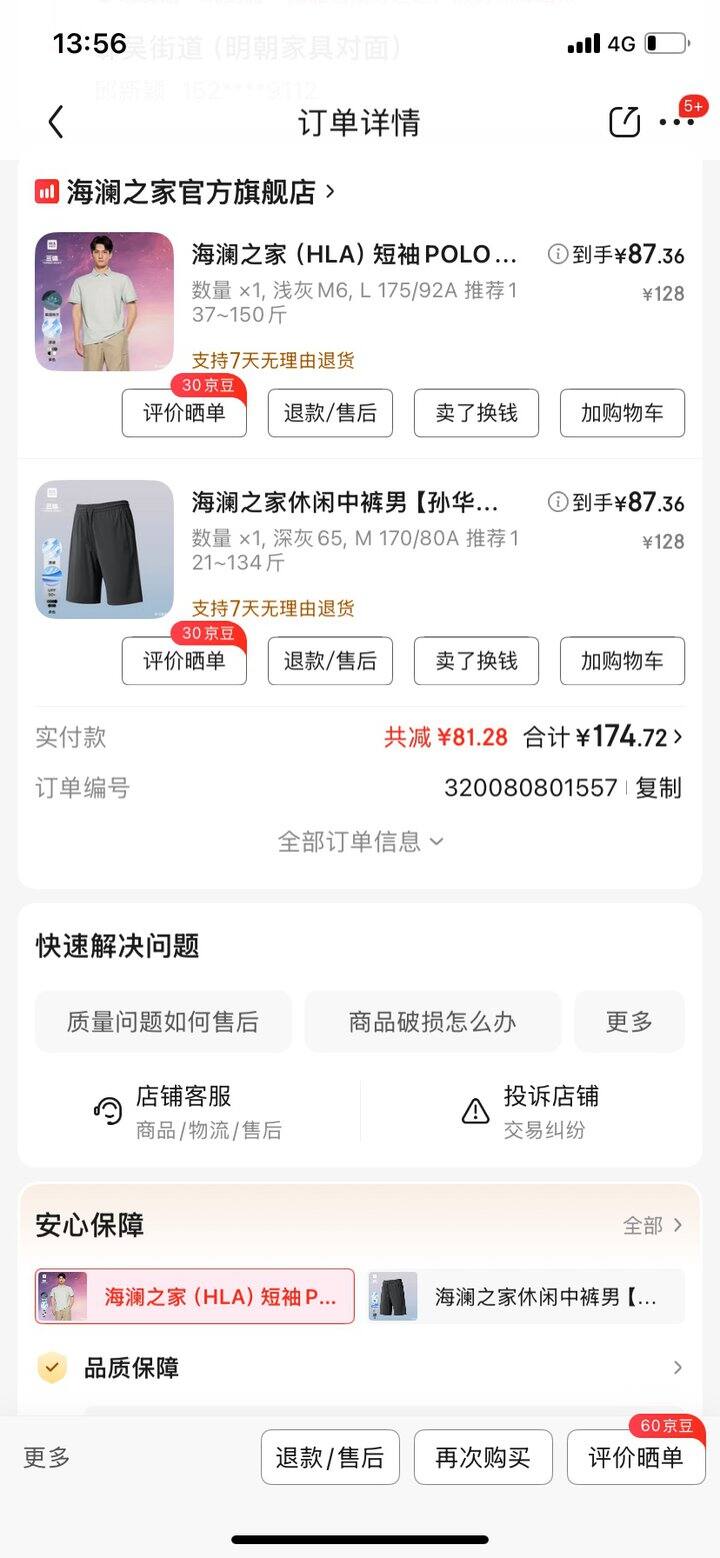
Task: Select 商品破损怎么办 quick question
Action: pyautogui.click(x=432, y=1021)
